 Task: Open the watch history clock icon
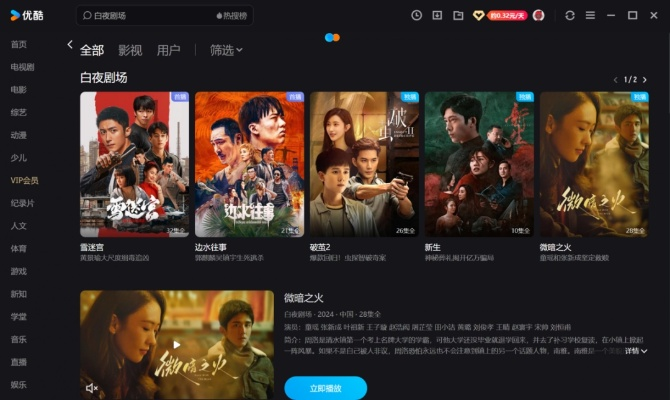(x=416, y=16)
